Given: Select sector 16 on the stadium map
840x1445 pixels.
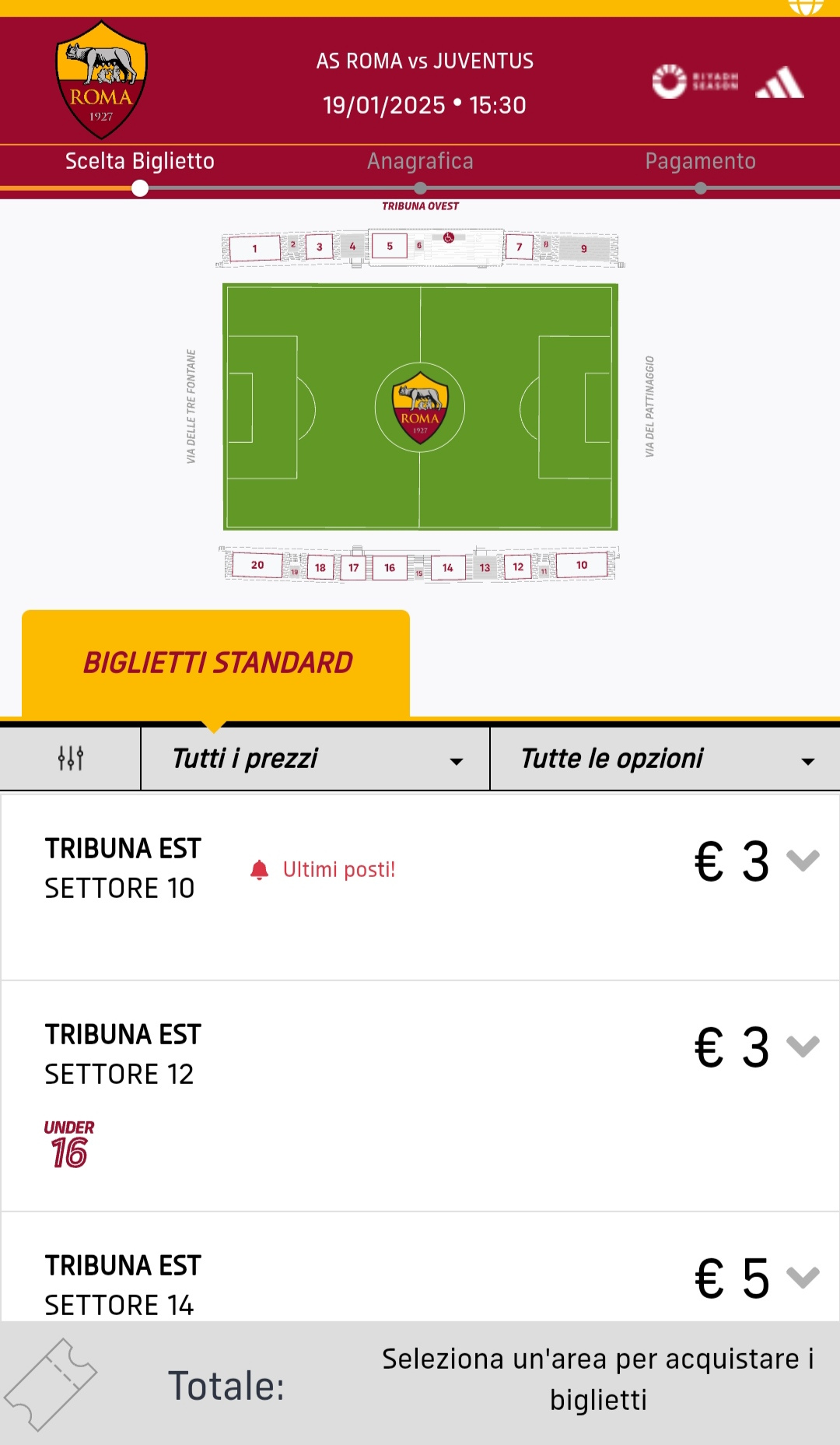Looking at the screenshot, I should [390, 568].
